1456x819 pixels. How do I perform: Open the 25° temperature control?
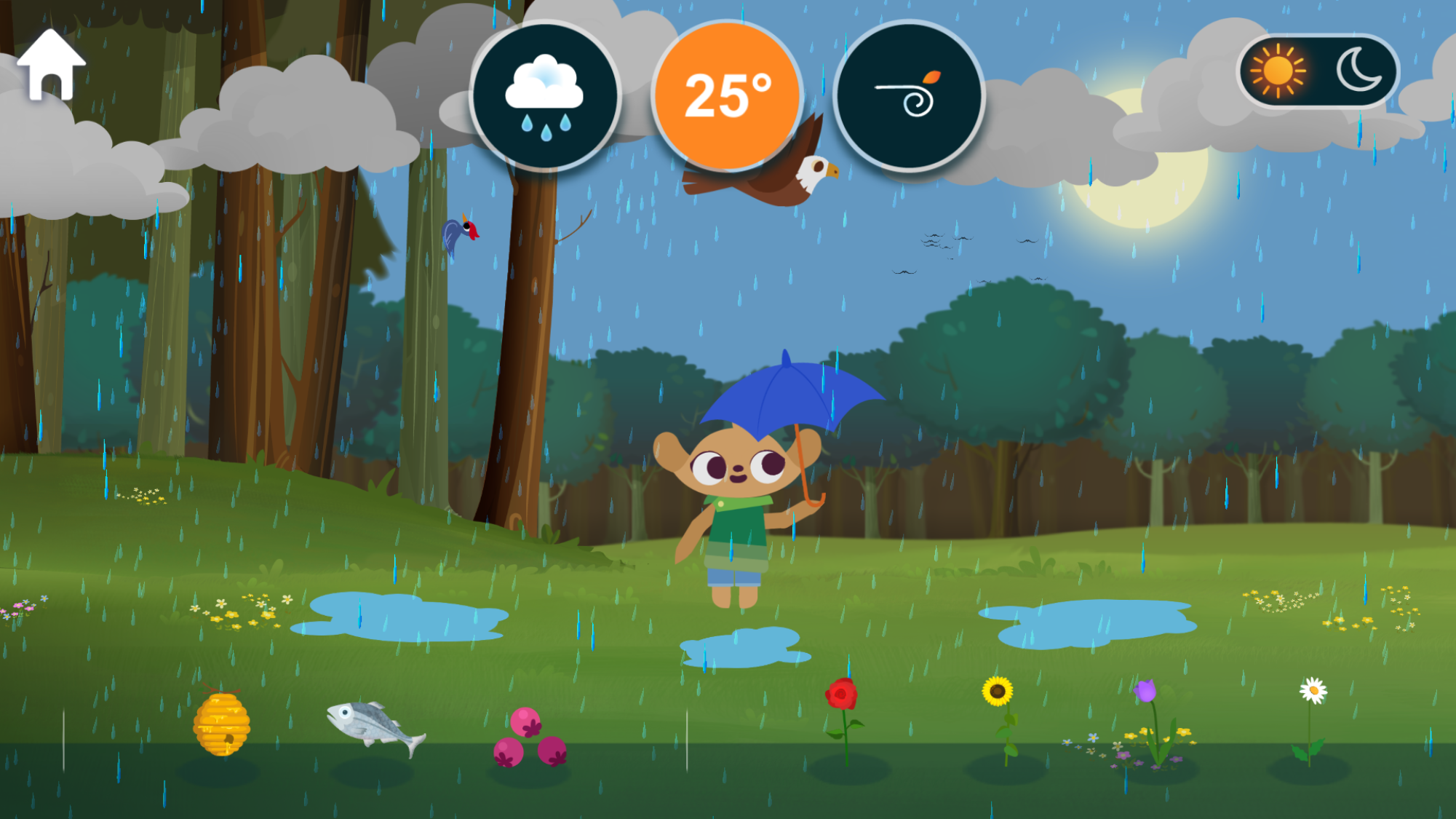pyautogui.click(x=727, y=96)
